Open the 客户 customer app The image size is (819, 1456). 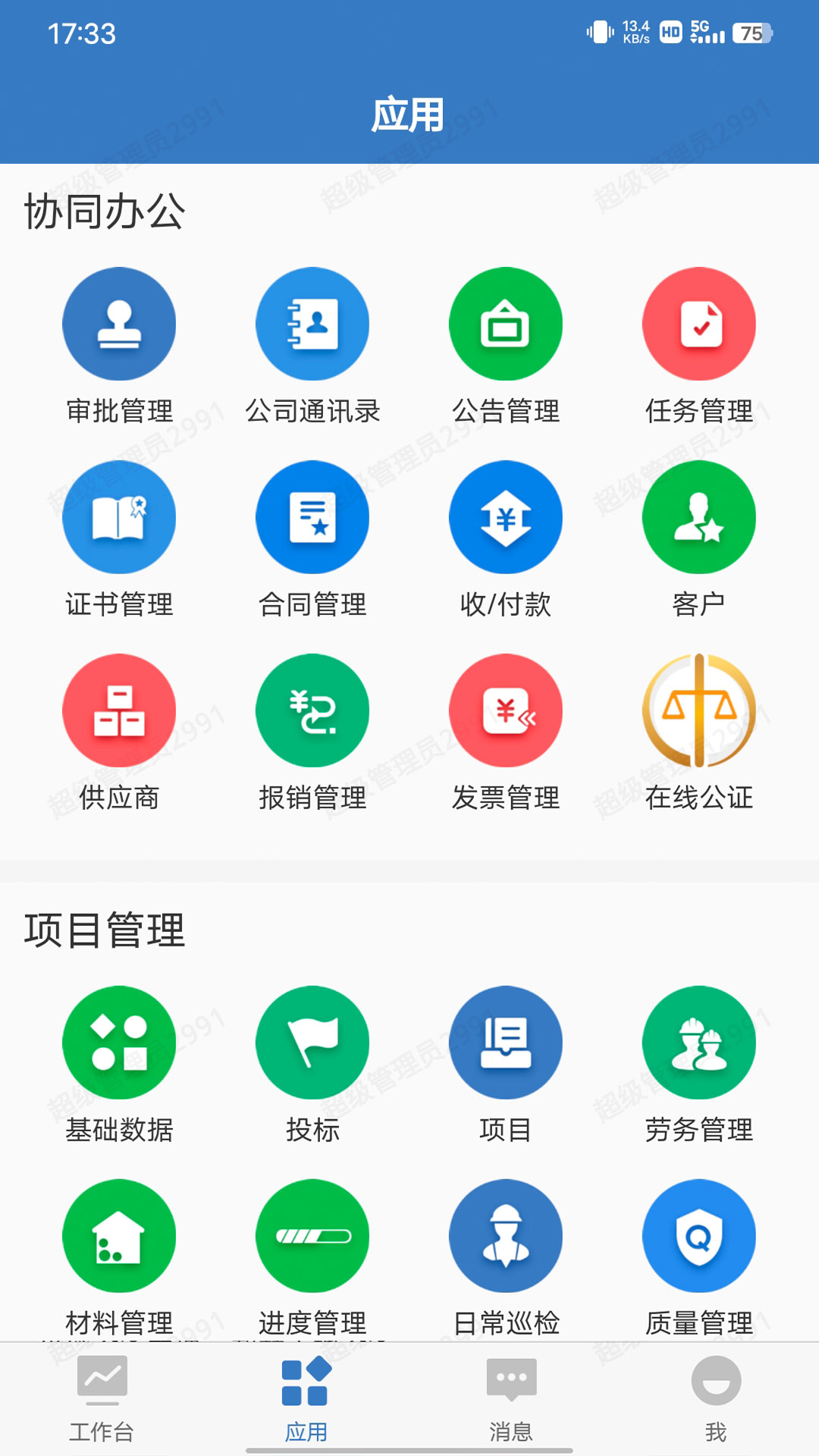699,516
